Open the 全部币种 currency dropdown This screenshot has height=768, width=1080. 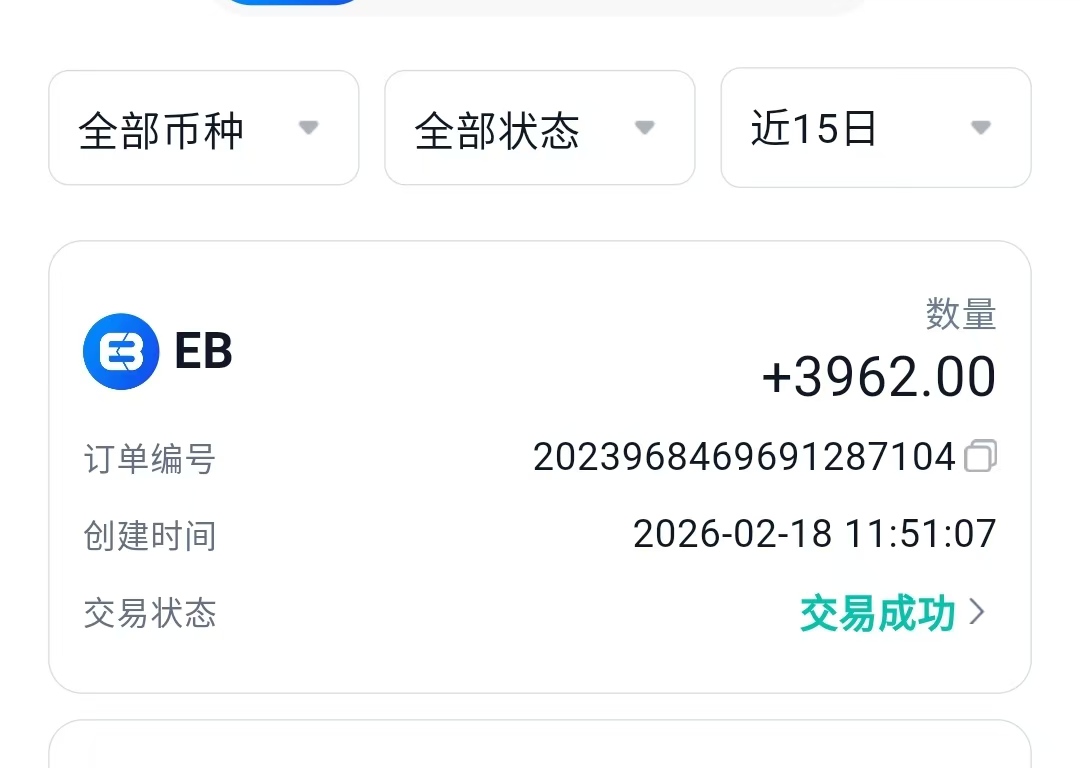click(x=203, y=128)
